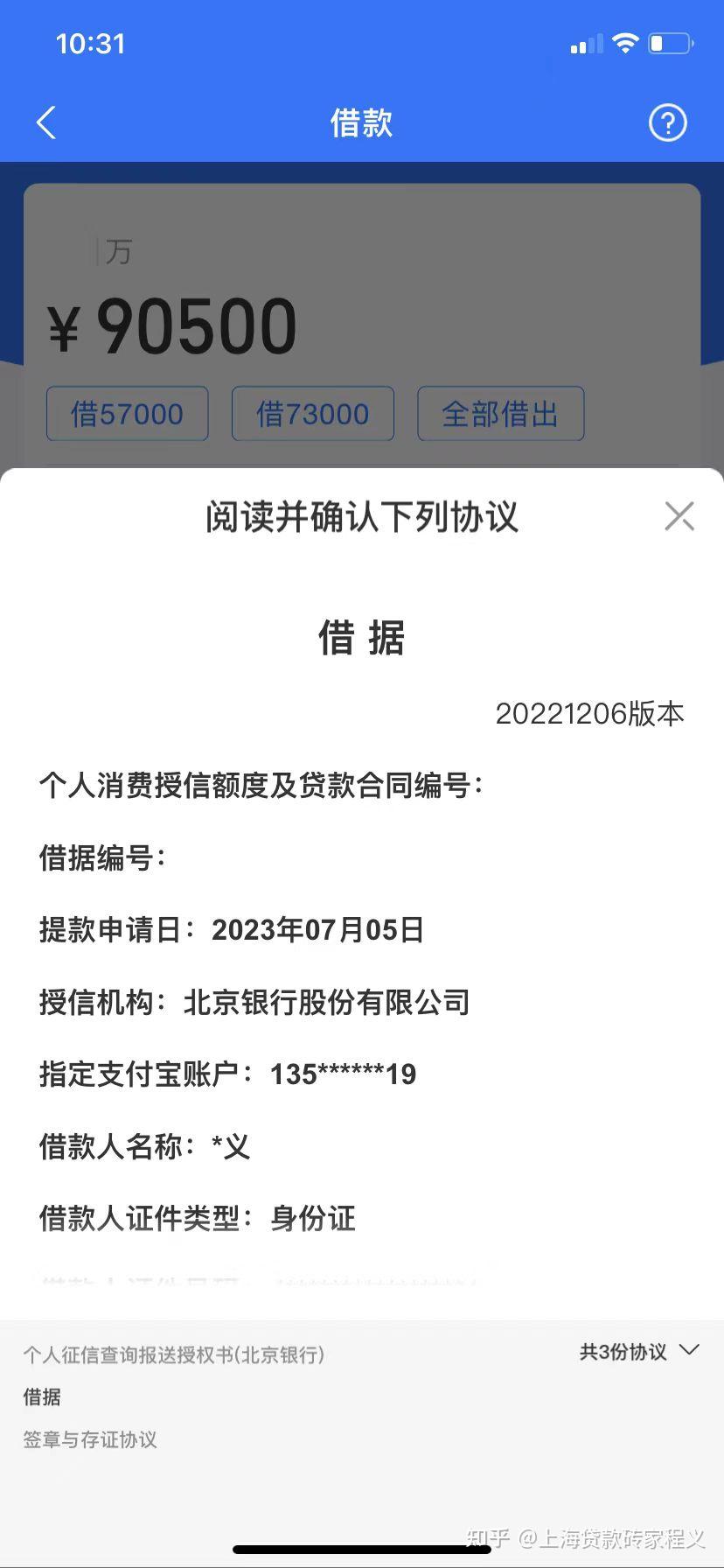Tap 阅读并确认下列协议 header to expand details
The image size is (724, 1568).
[361, 516]
